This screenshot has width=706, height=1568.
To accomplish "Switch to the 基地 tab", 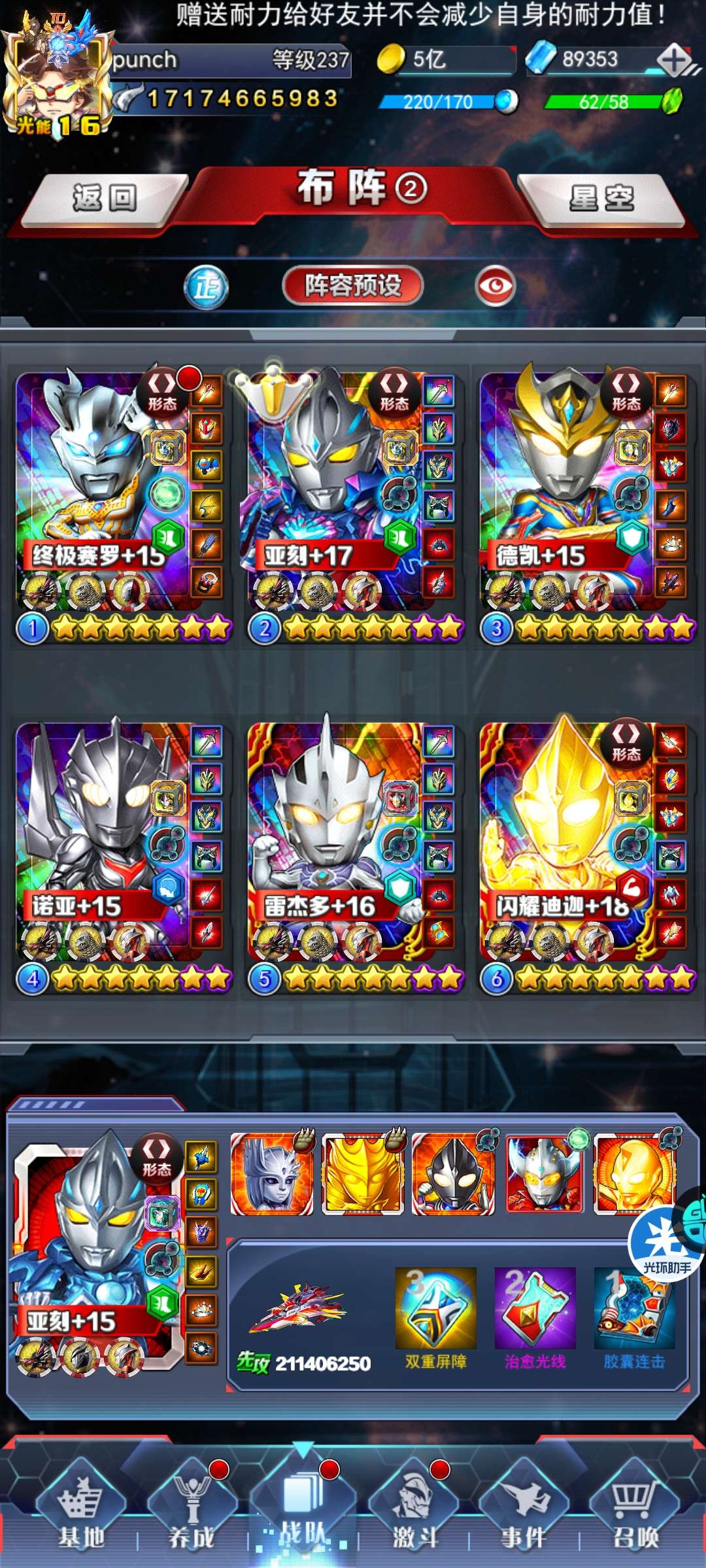I will 80,1511.
